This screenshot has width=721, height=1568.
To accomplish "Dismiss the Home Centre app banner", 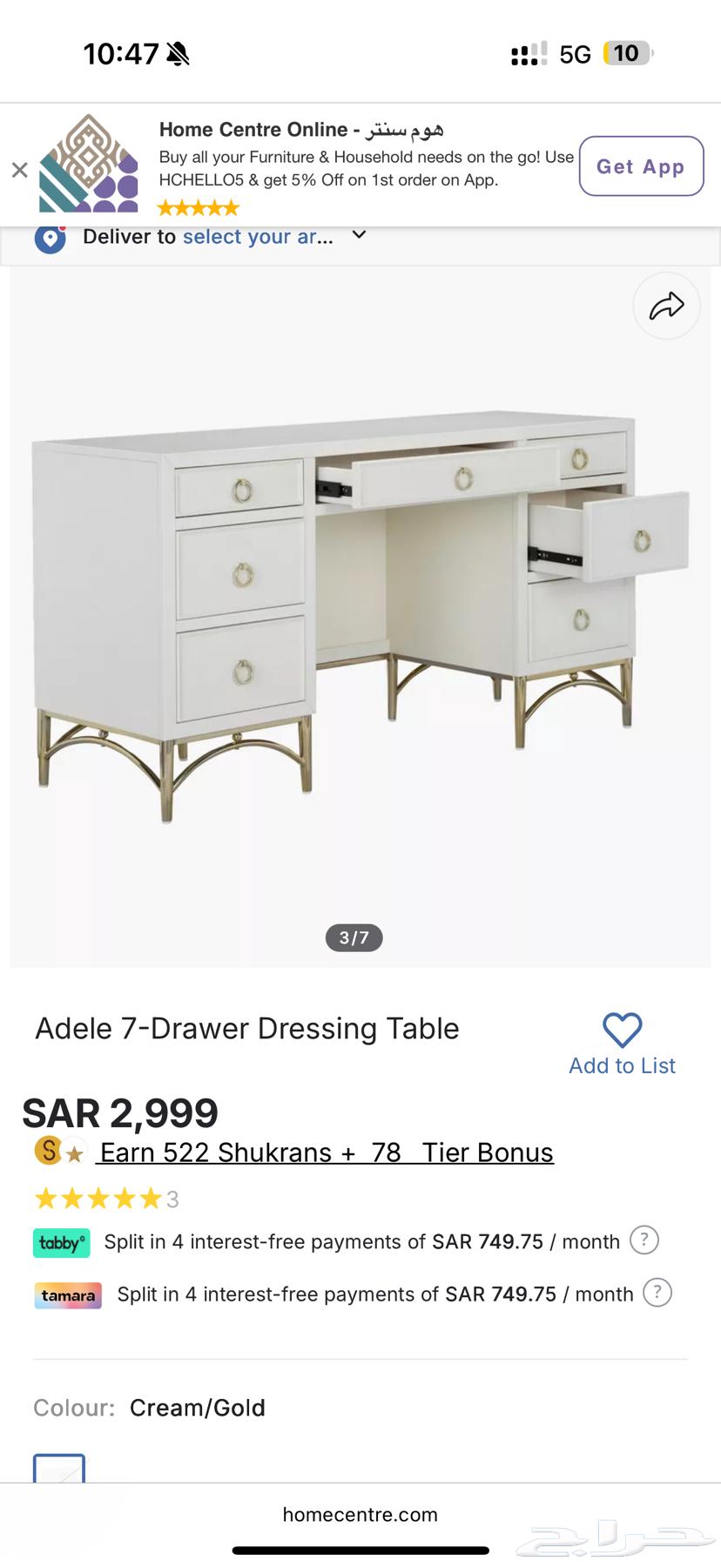I will click(19, 170).
